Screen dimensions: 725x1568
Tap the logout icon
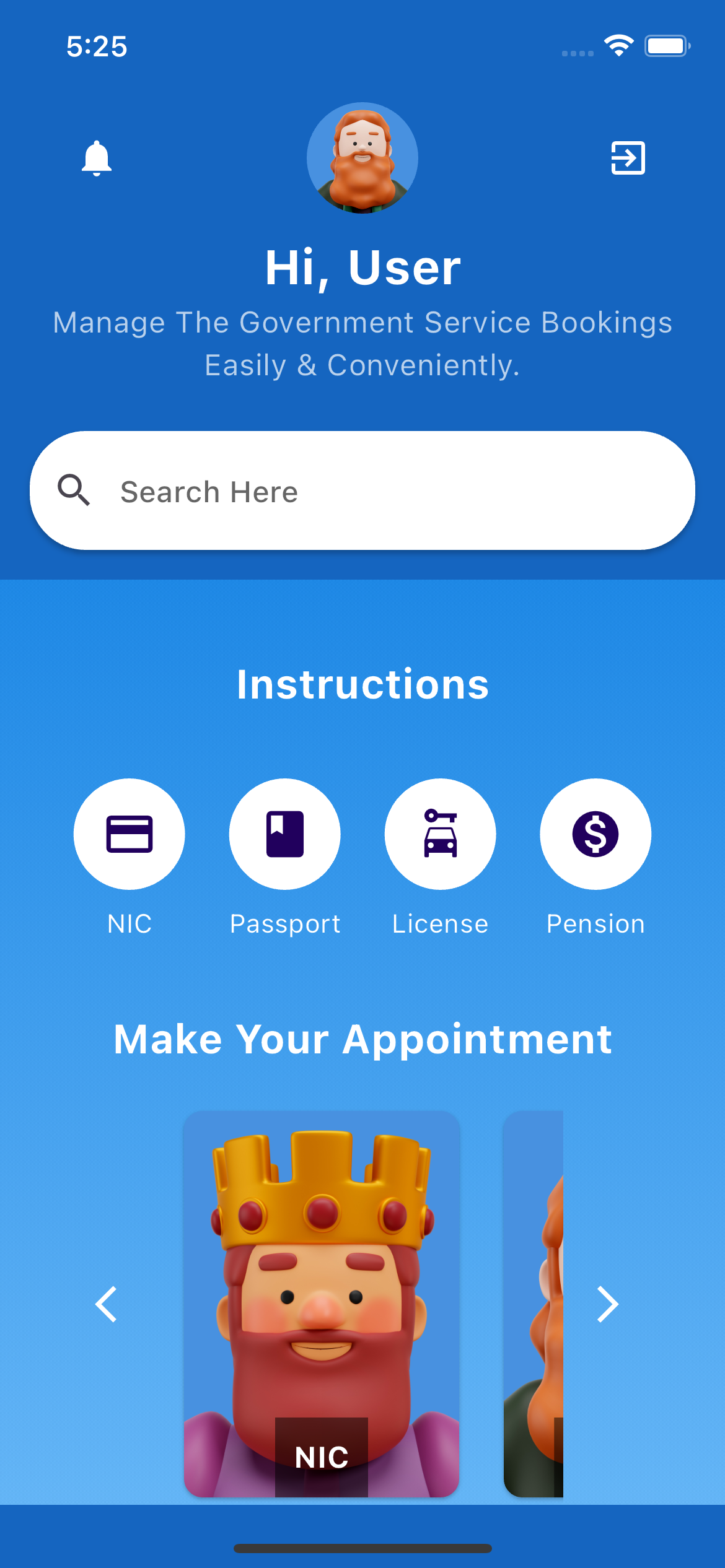click(628, 158)
